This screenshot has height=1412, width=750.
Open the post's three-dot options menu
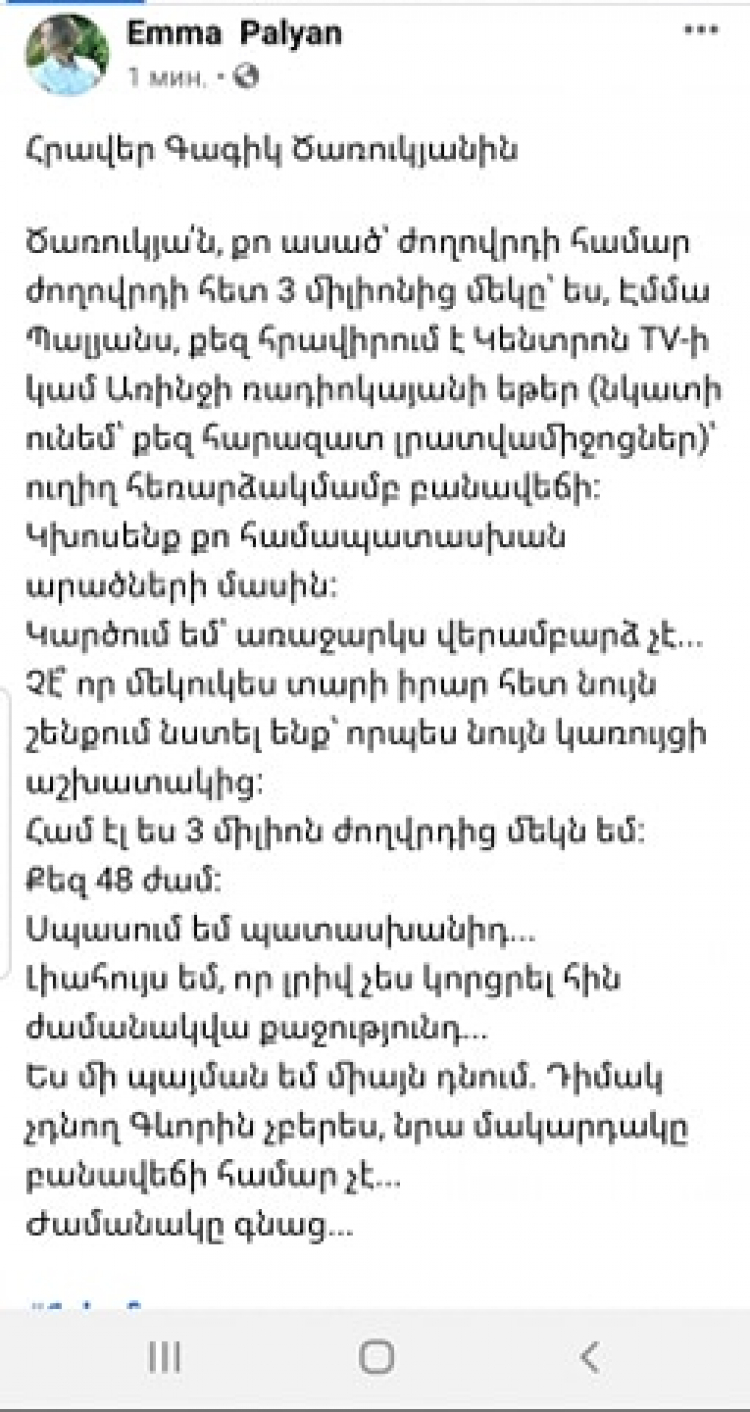pos(700,31)
